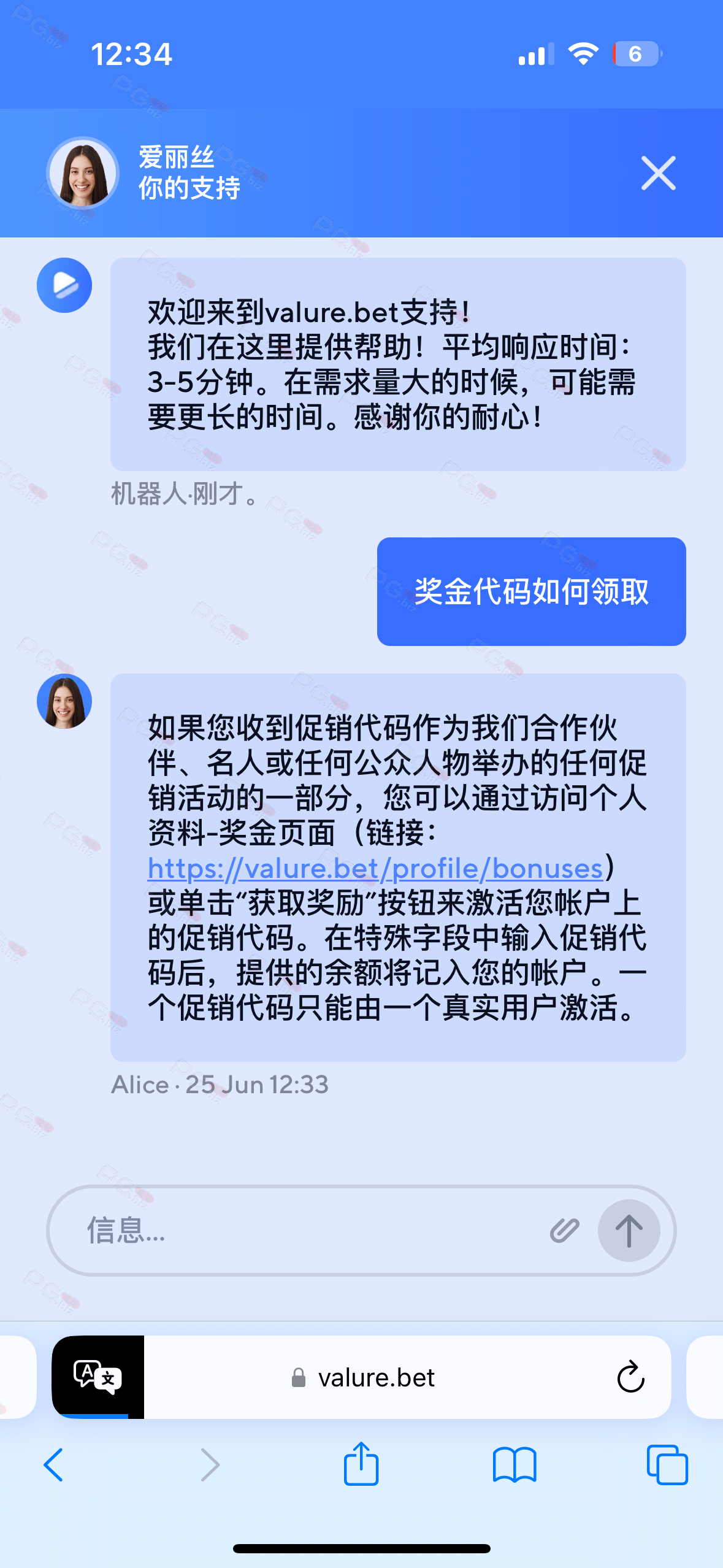The width and height of the screenshot is (723, 1568).
Task: Show all open Safari tabs
Action: 667,1465
